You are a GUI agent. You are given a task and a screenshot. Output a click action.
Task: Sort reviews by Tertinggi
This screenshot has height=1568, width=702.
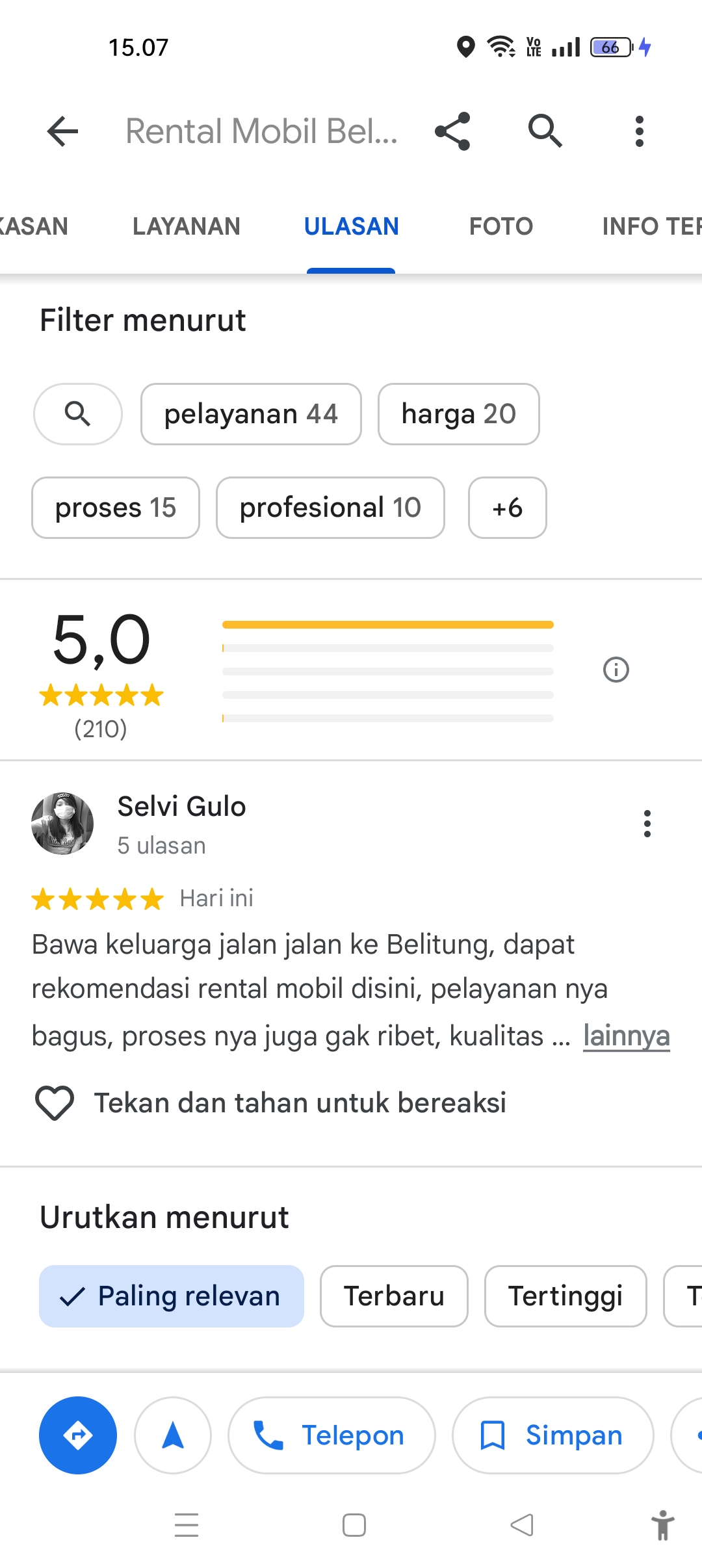point(565,1296)
